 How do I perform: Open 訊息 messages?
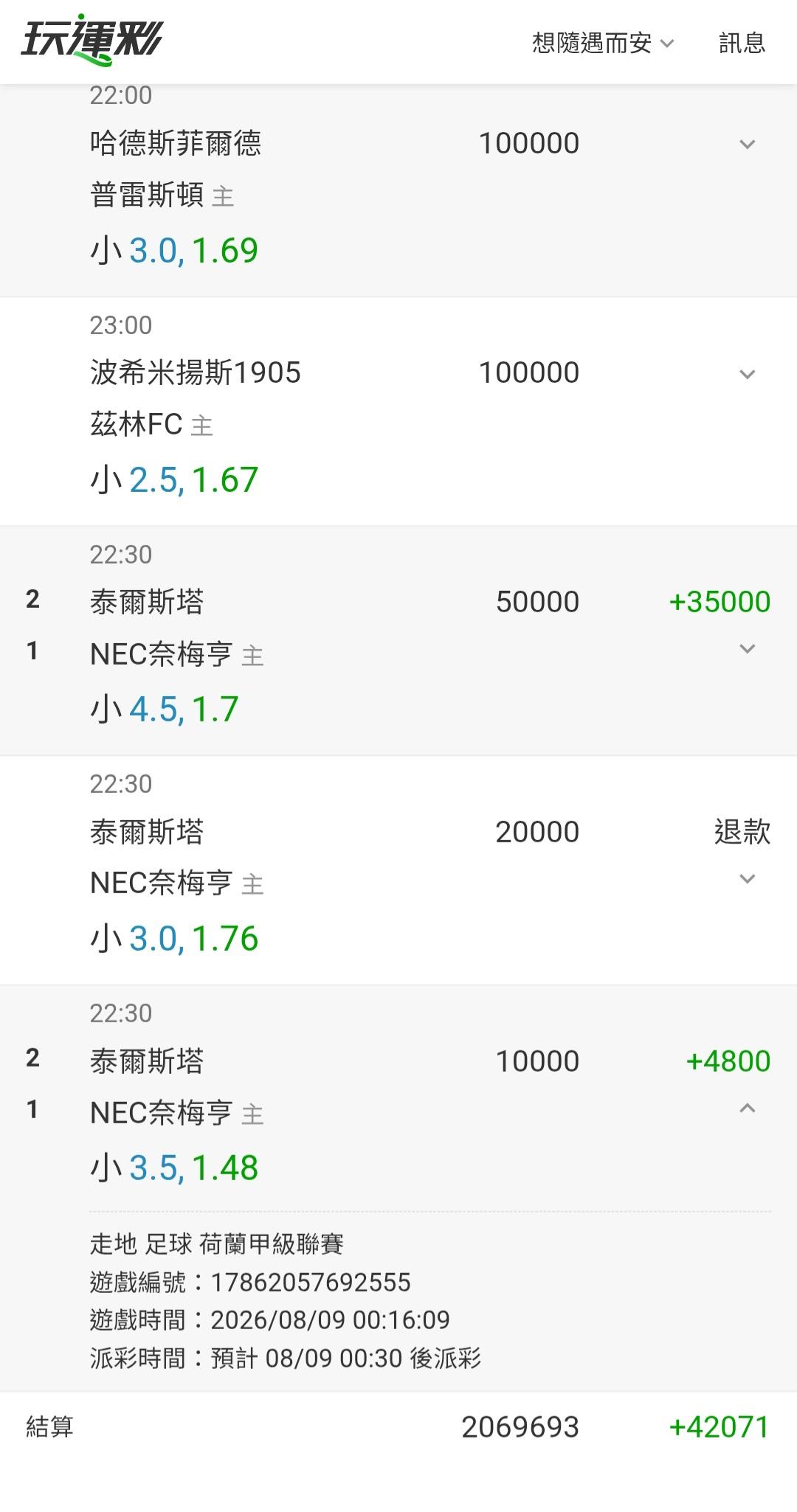[x=742, y=43]
